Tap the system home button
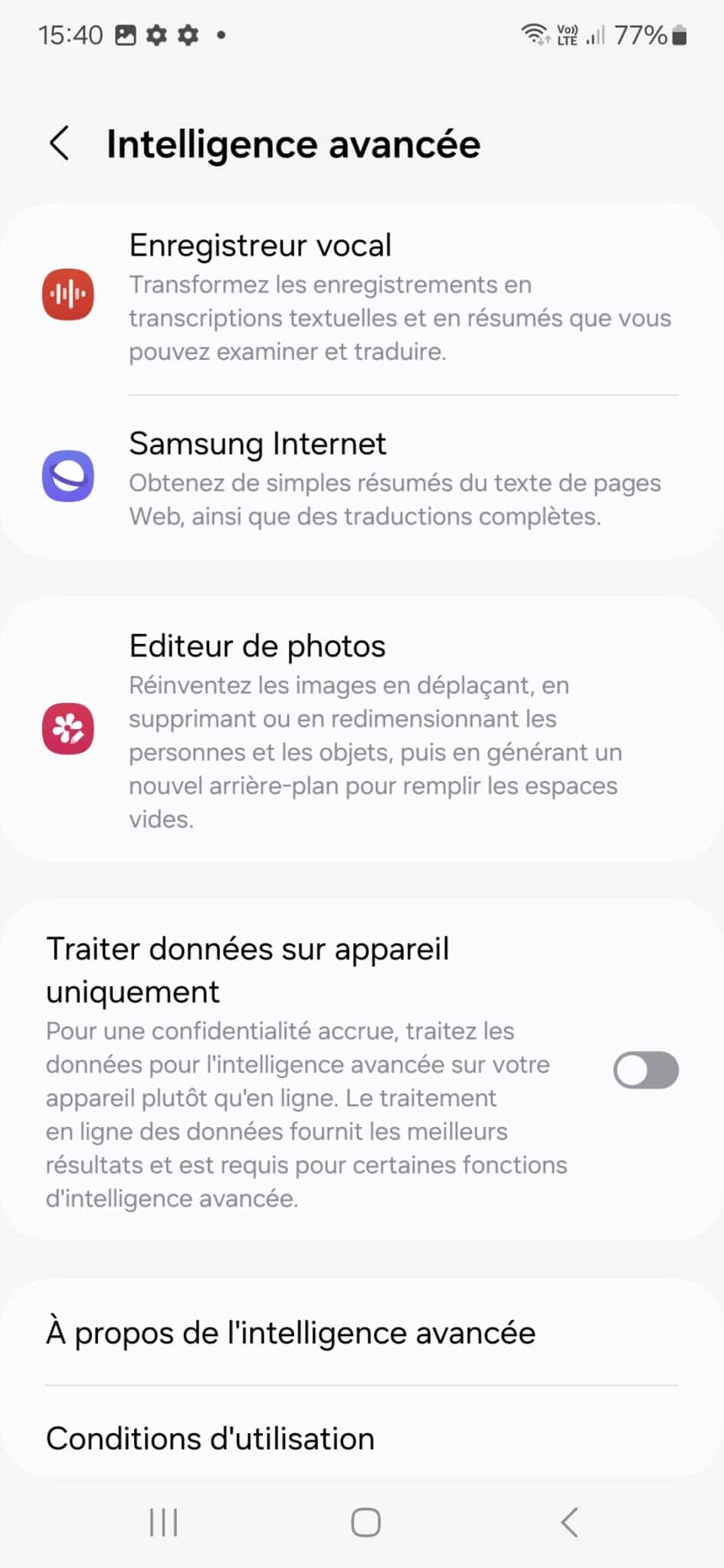Viewport: 724px width, 1568px height. (x=365, y=1522)
